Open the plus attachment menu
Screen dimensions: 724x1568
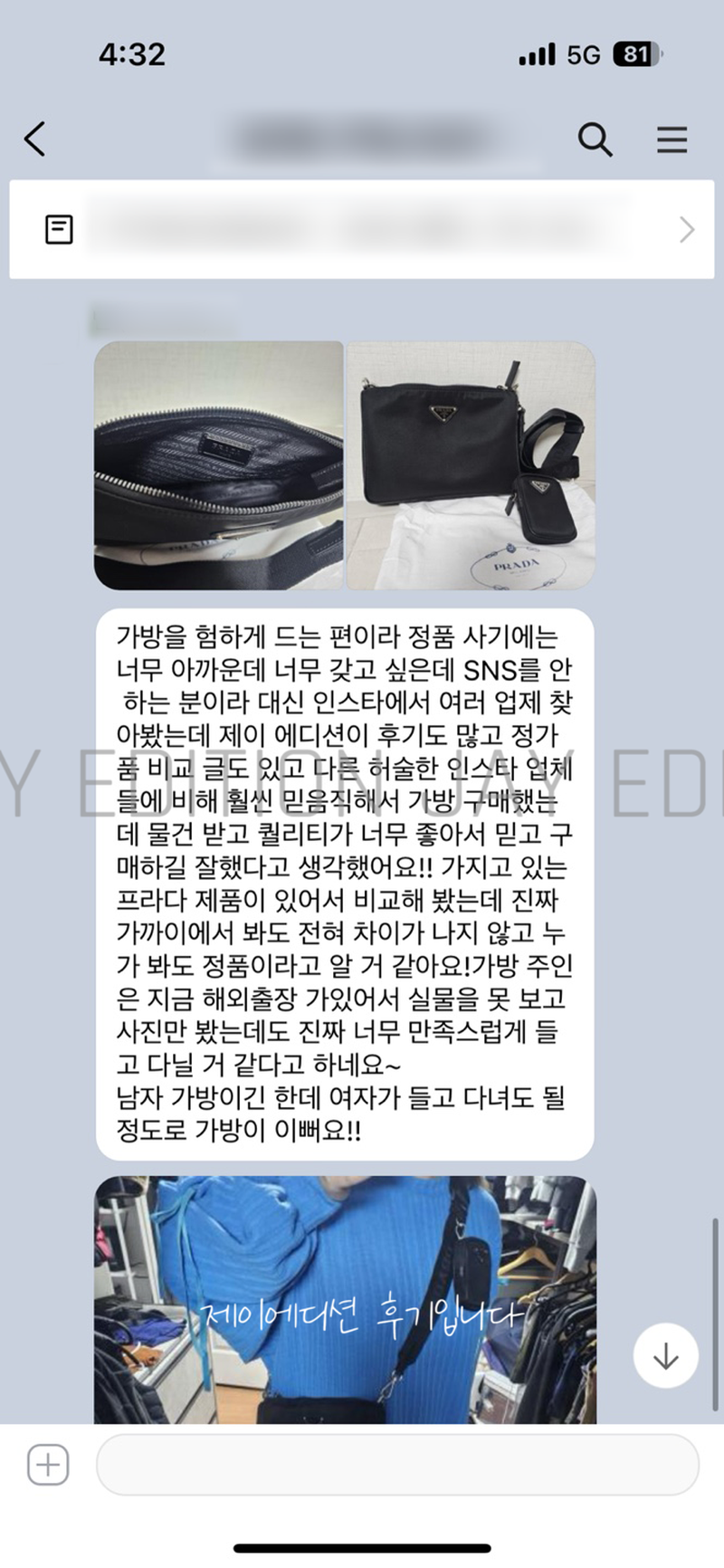point(48,1464)
